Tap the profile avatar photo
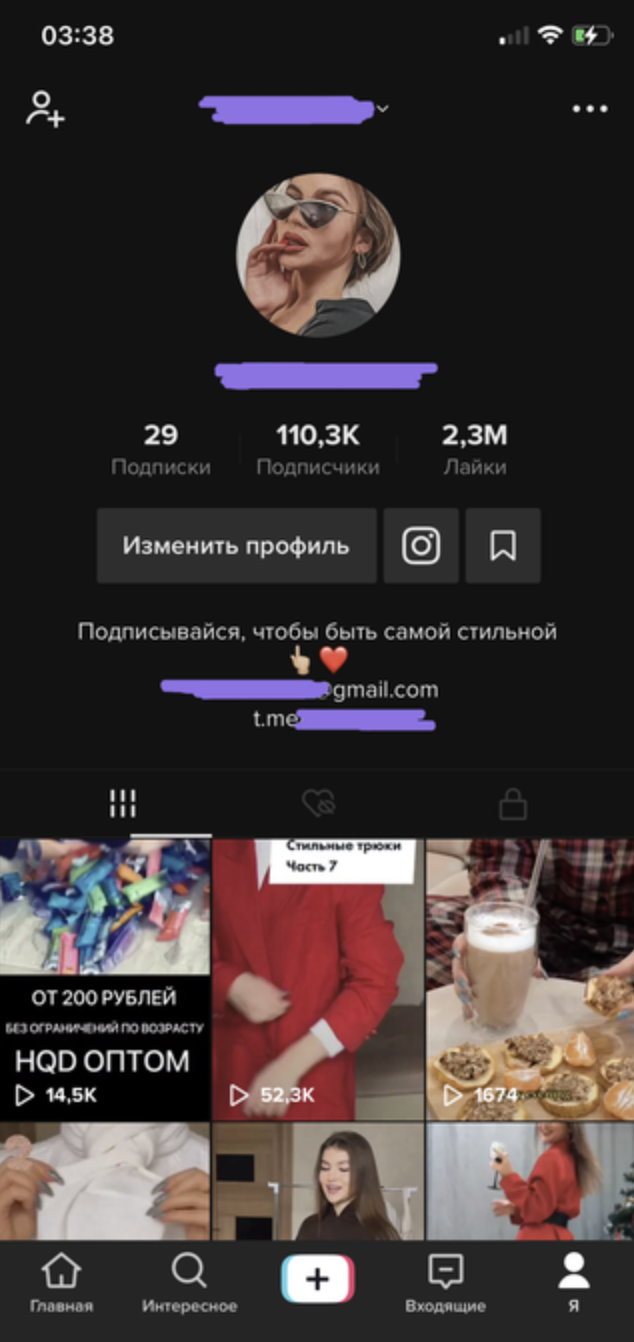This screenshot has height=1342, width=634. [x=318, y=256]
